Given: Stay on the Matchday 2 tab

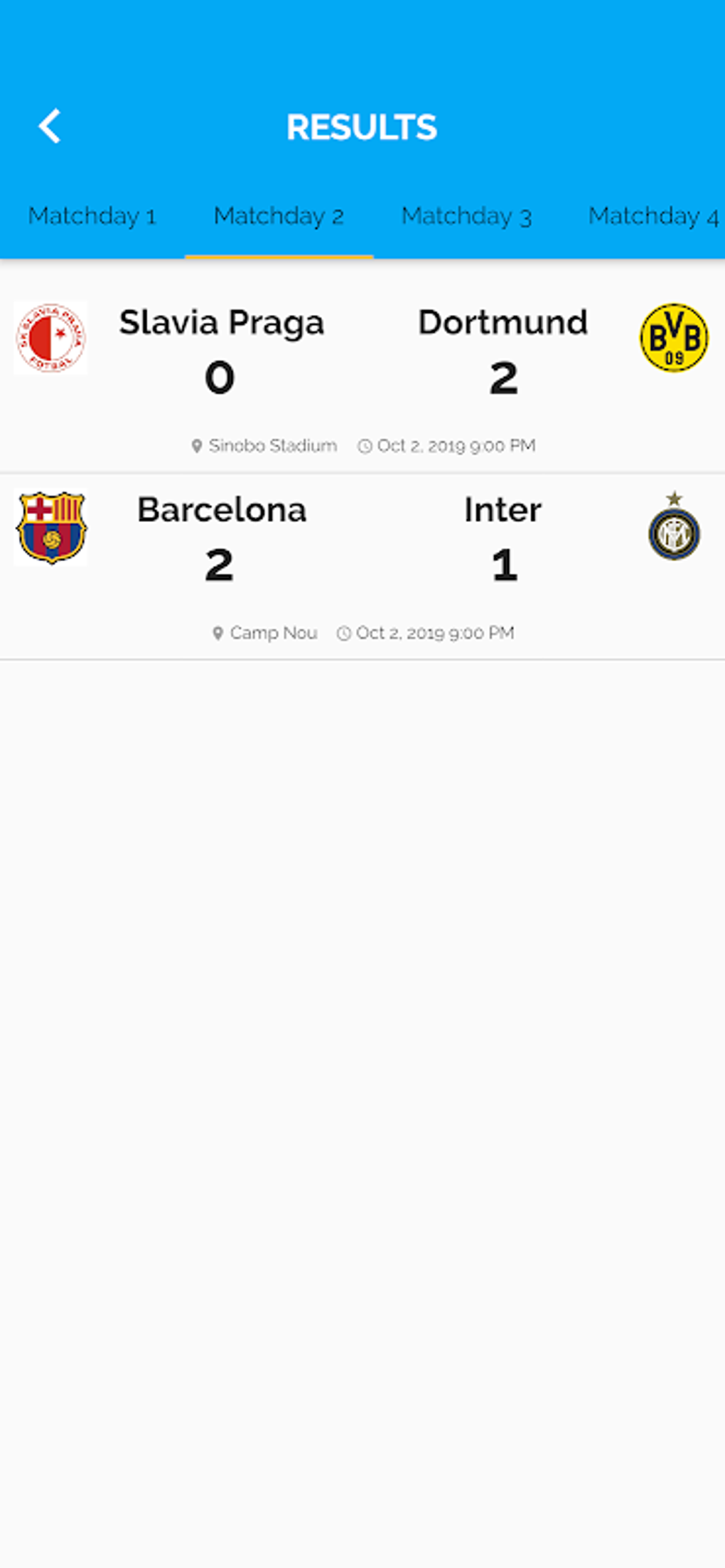Looking at the screenshot, I should [x=279, y=216].
